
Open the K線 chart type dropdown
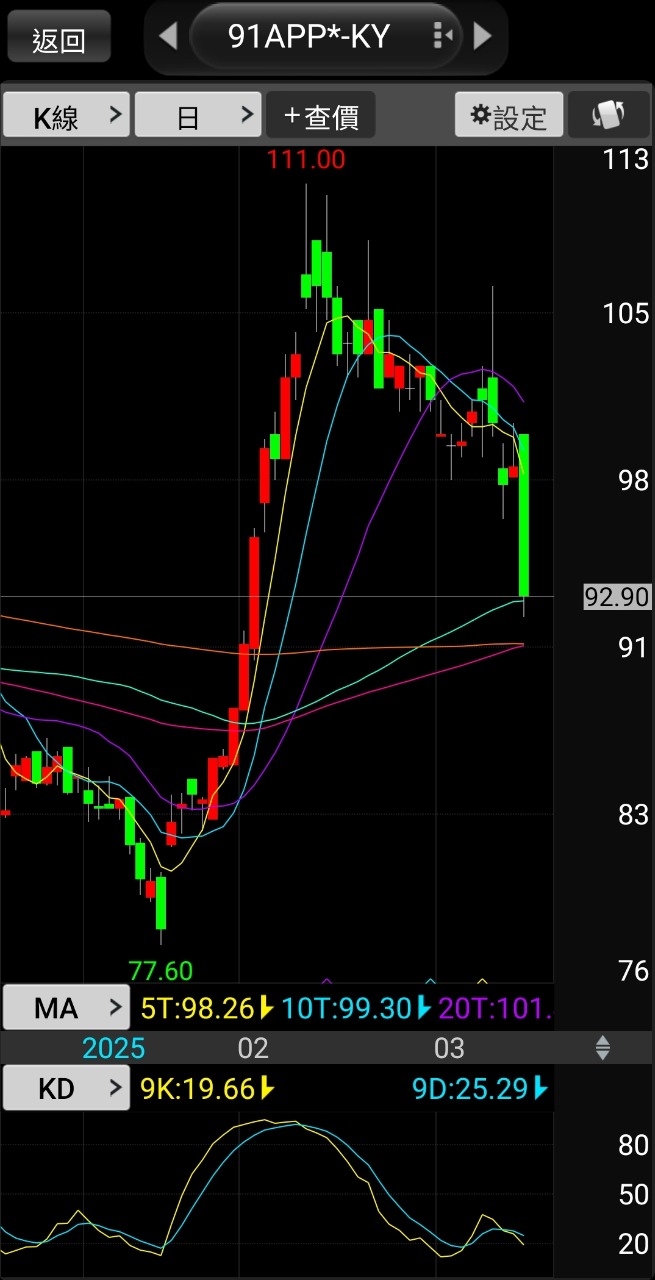[x=66, y=116]
